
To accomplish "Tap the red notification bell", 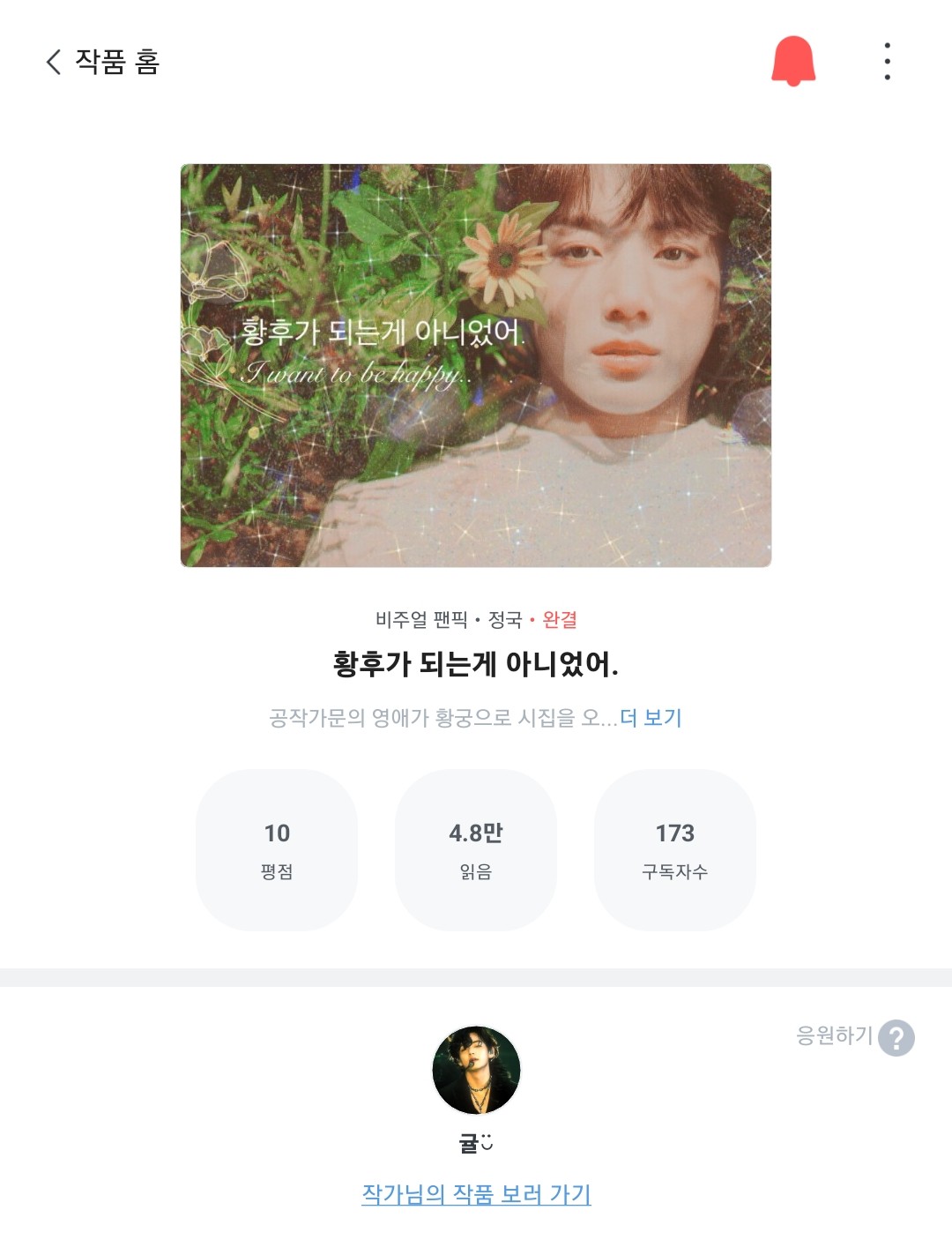I will tap(793, 61).
